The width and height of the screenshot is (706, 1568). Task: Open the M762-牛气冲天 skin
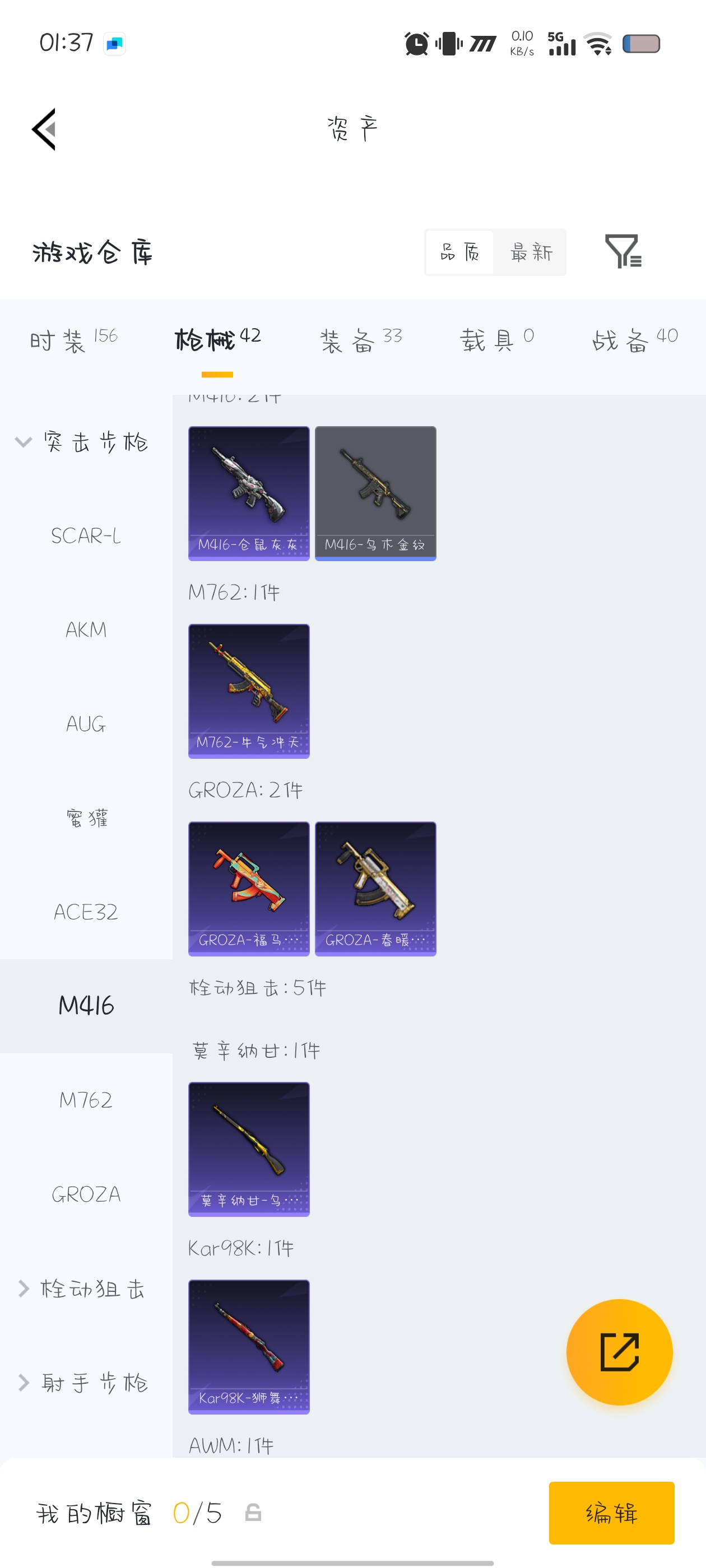click(x=249, y=691)
